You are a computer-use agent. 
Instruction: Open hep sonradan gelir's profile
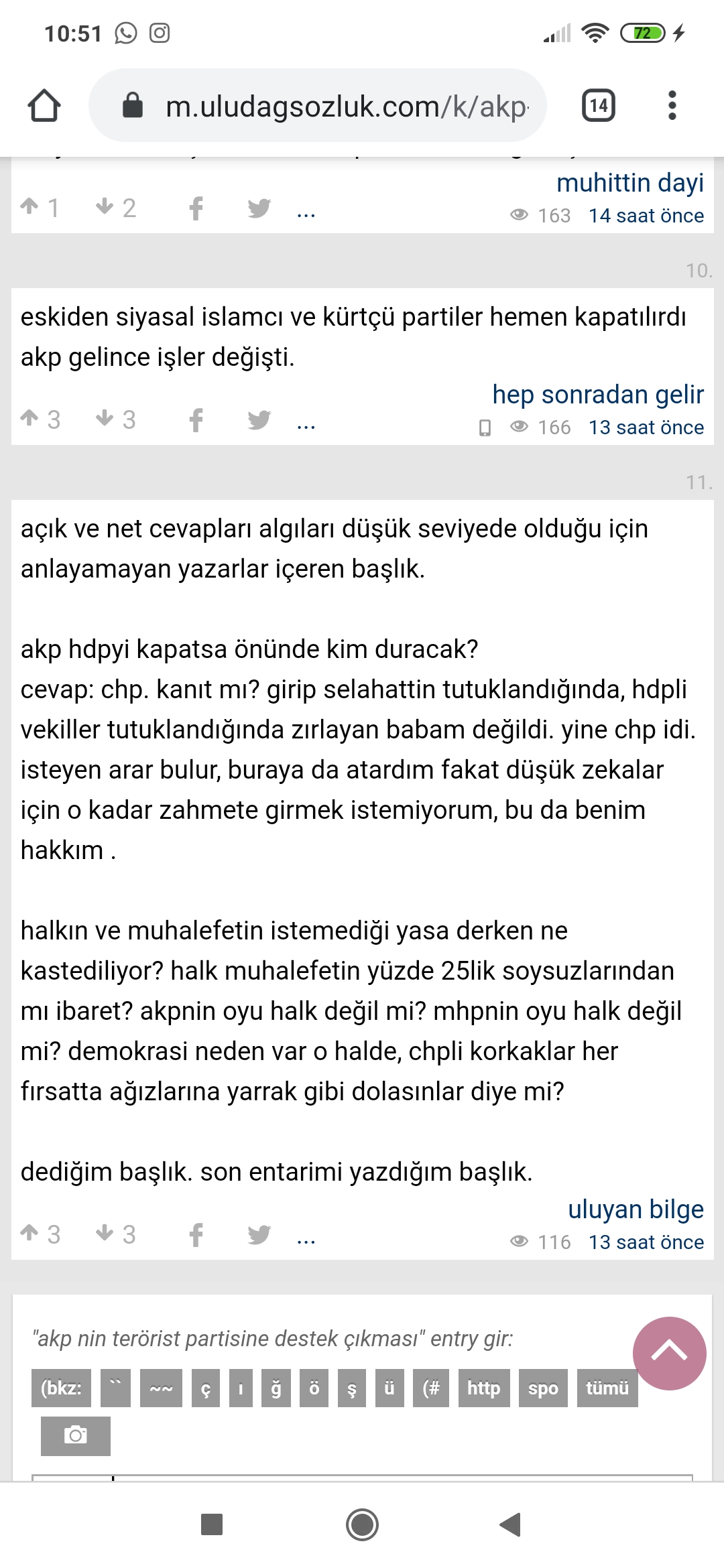click(x=597, y=395)
